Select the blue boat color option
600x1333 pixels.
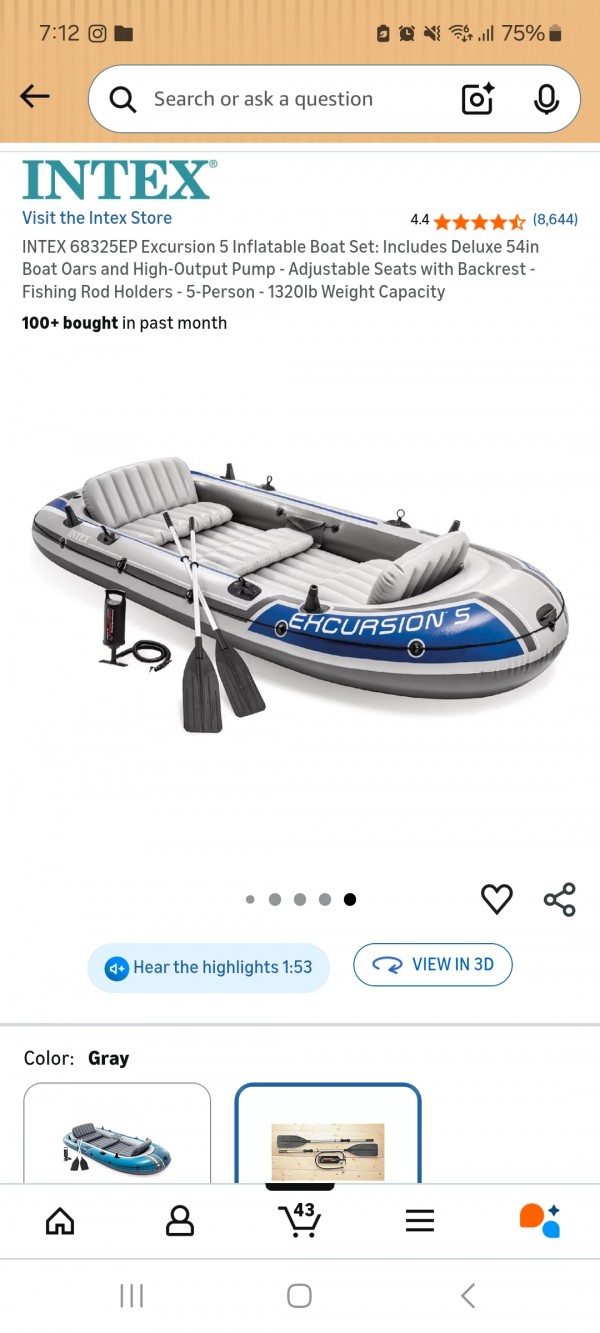117,1140
